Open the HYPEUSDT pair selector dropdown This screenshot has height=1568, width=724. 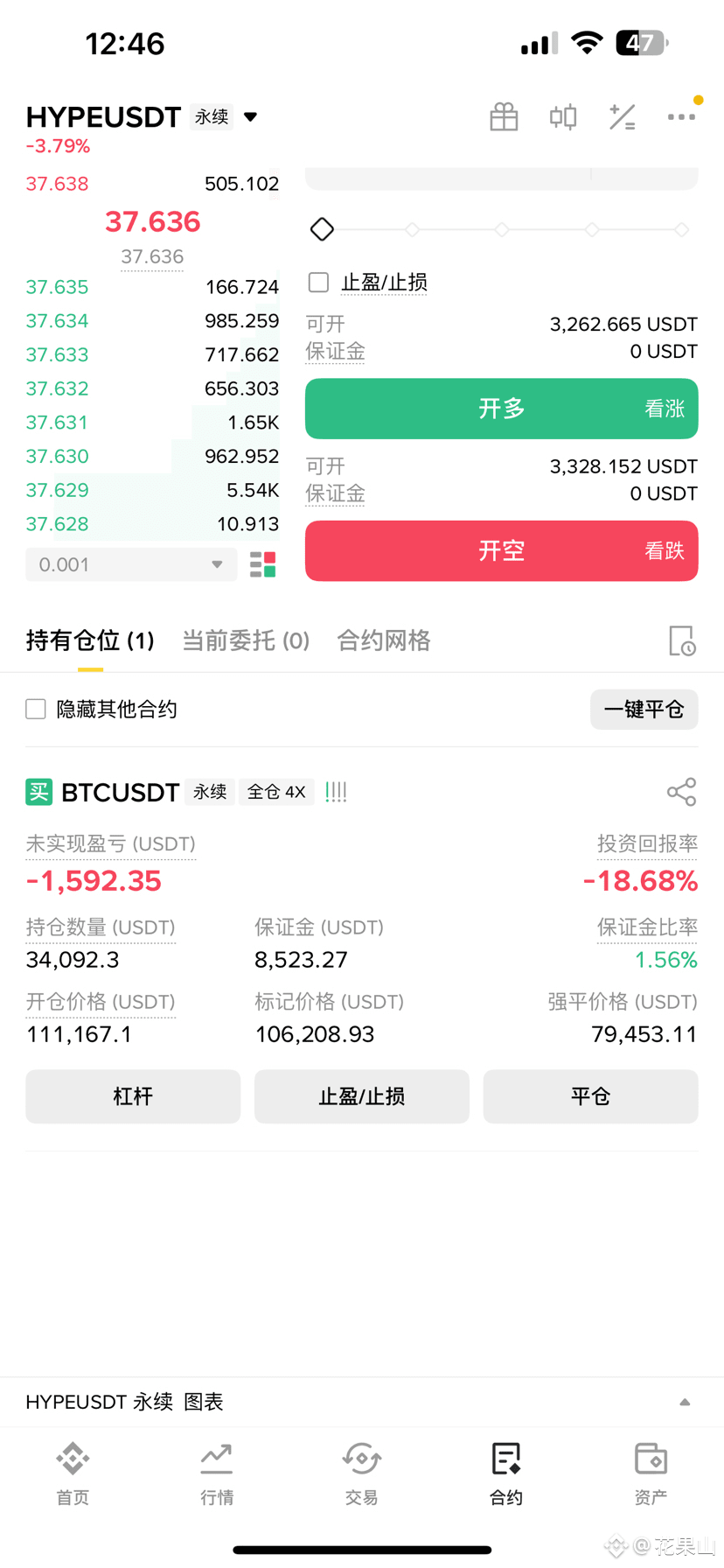[250, 117]
